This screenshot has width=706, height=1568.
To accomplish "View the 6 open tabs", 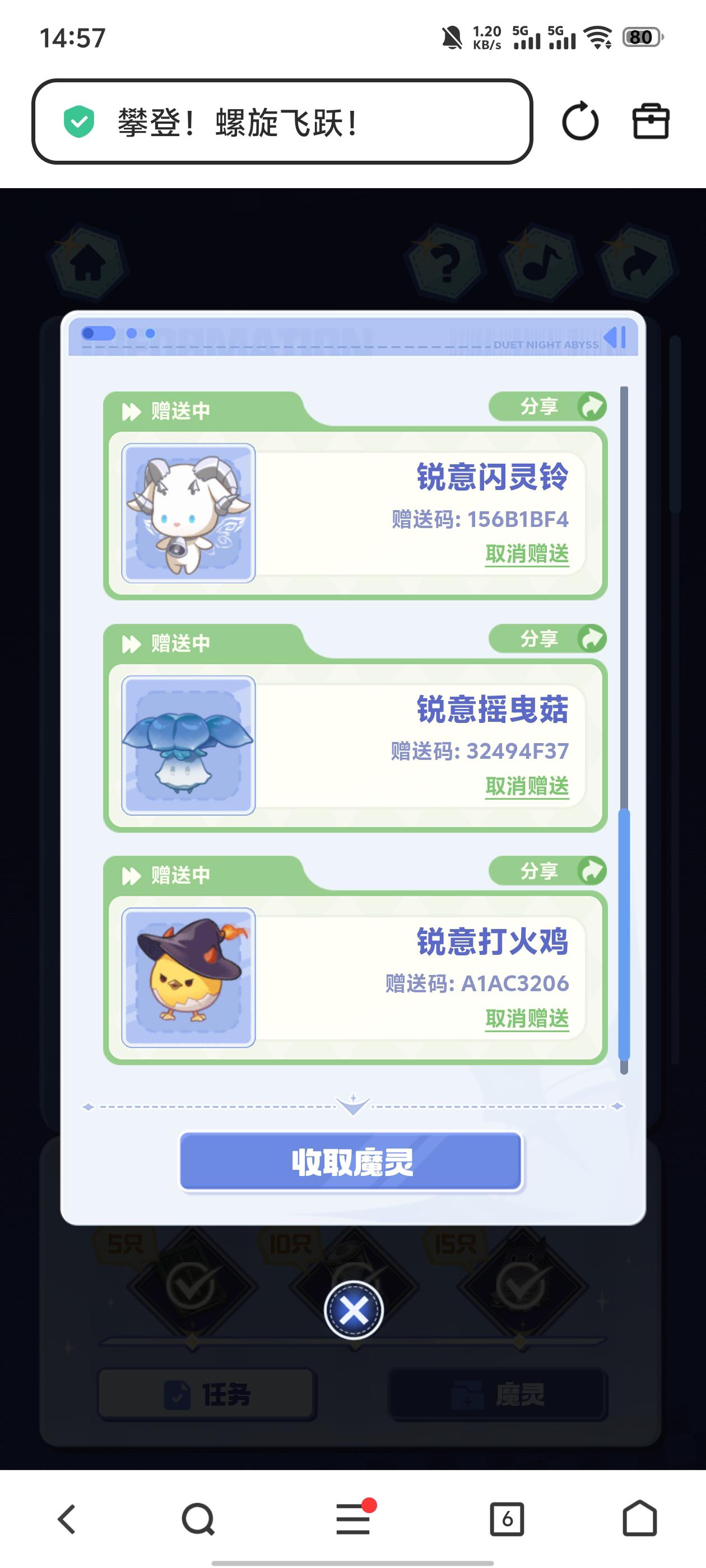I will (x=507, y=1519).
